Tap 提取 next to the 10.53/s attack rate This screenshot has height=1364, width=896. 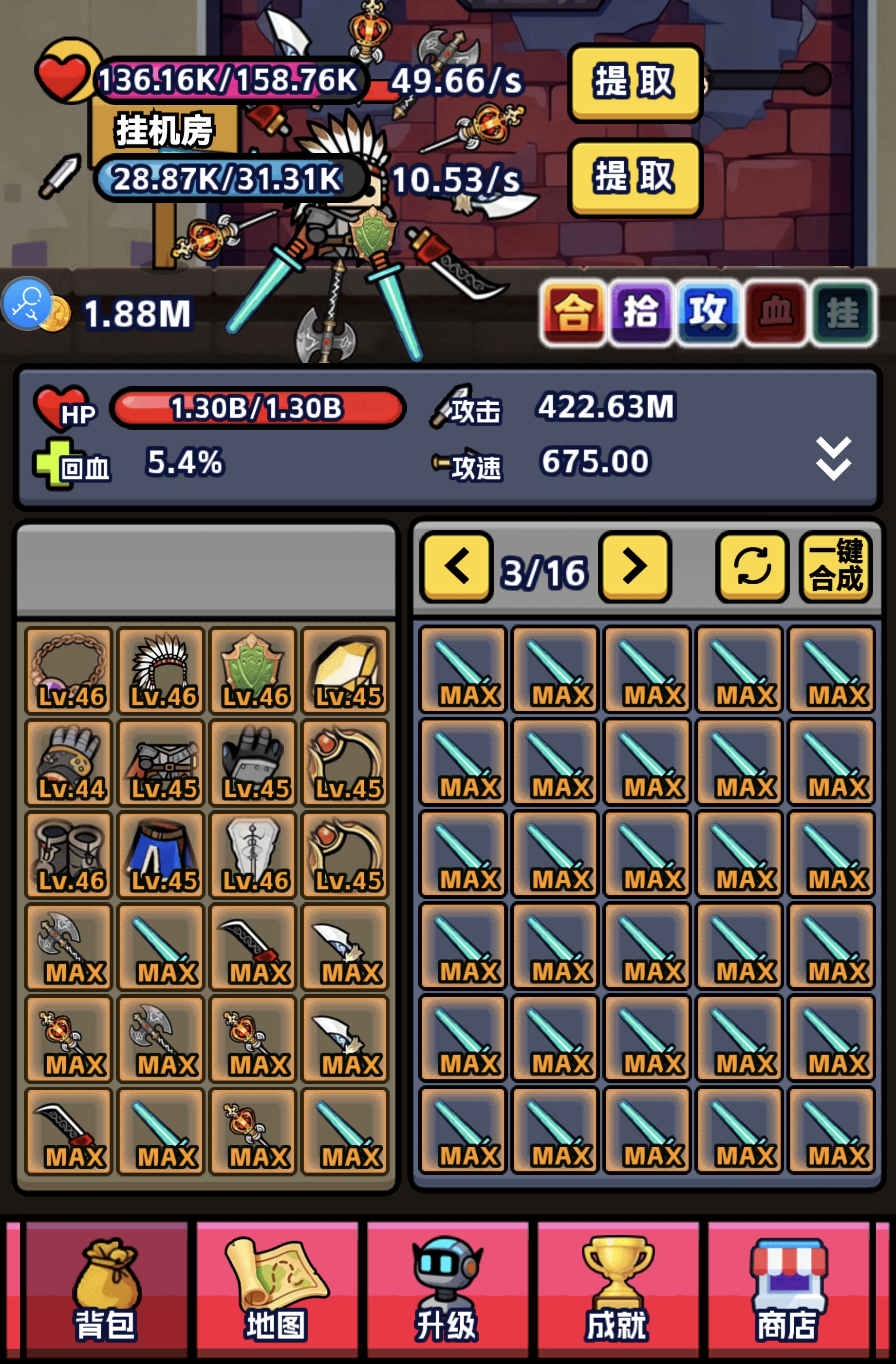pos(635,178)
